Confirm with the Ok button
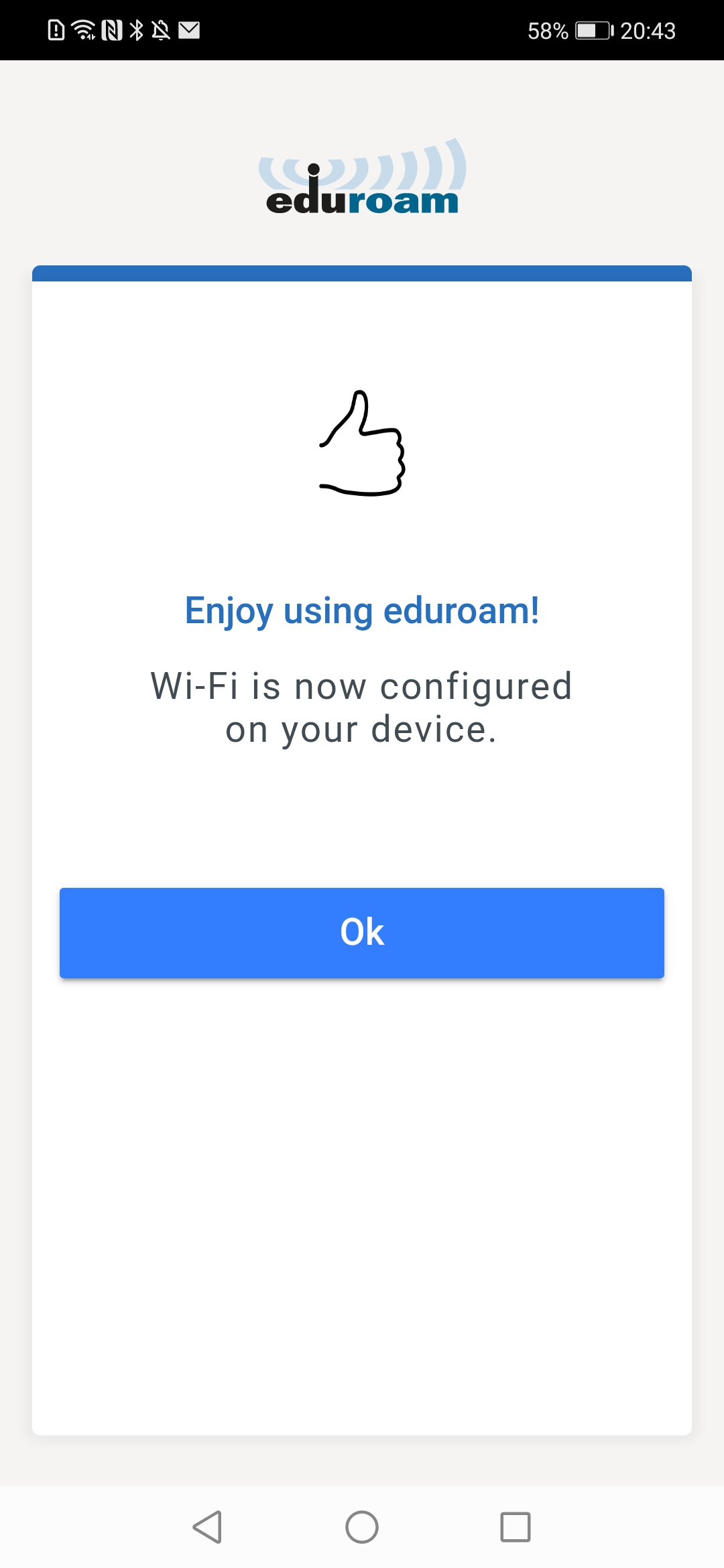Image resolution: width=724 pixels, height=1568 pixels. 362,933
